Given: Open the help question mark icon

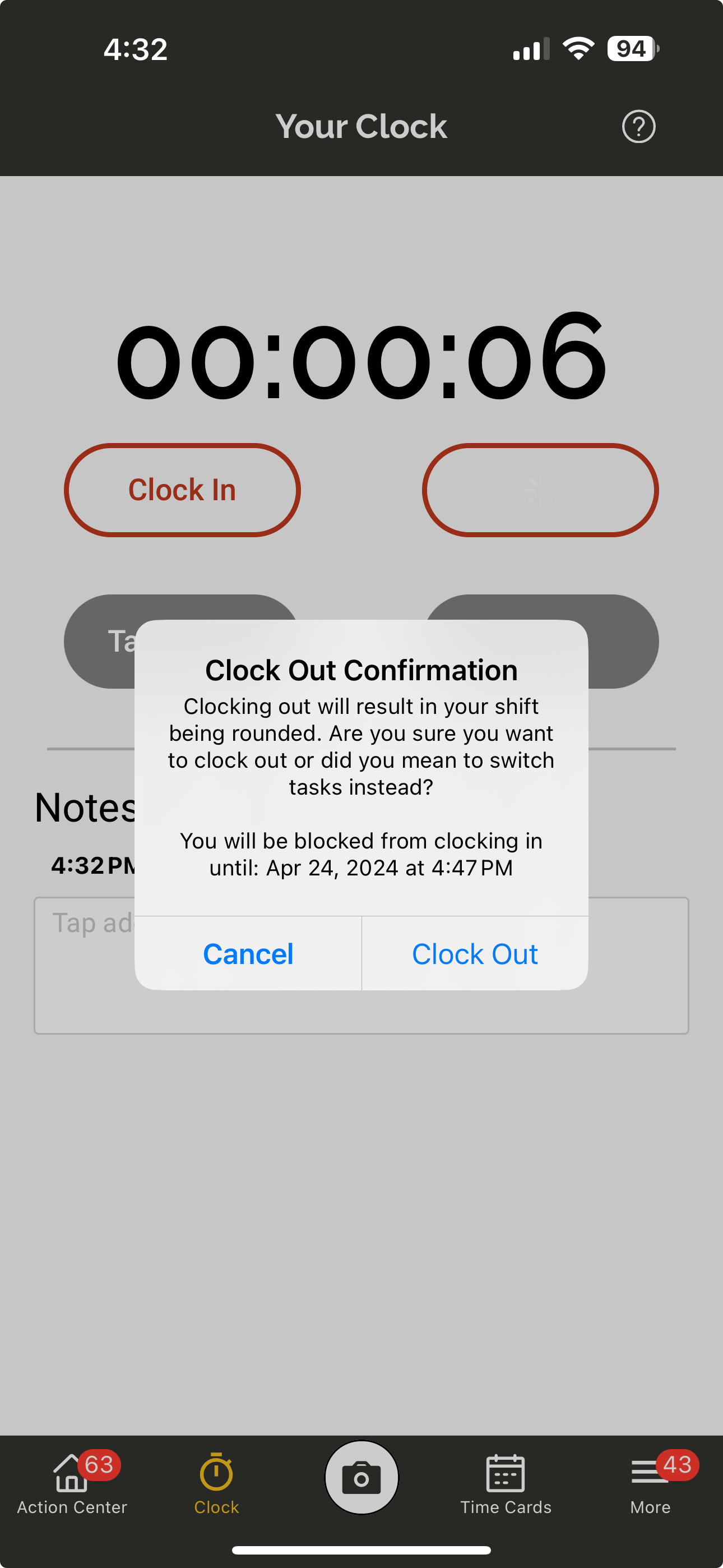Looking at the screenshot, I should click(638, 127).
